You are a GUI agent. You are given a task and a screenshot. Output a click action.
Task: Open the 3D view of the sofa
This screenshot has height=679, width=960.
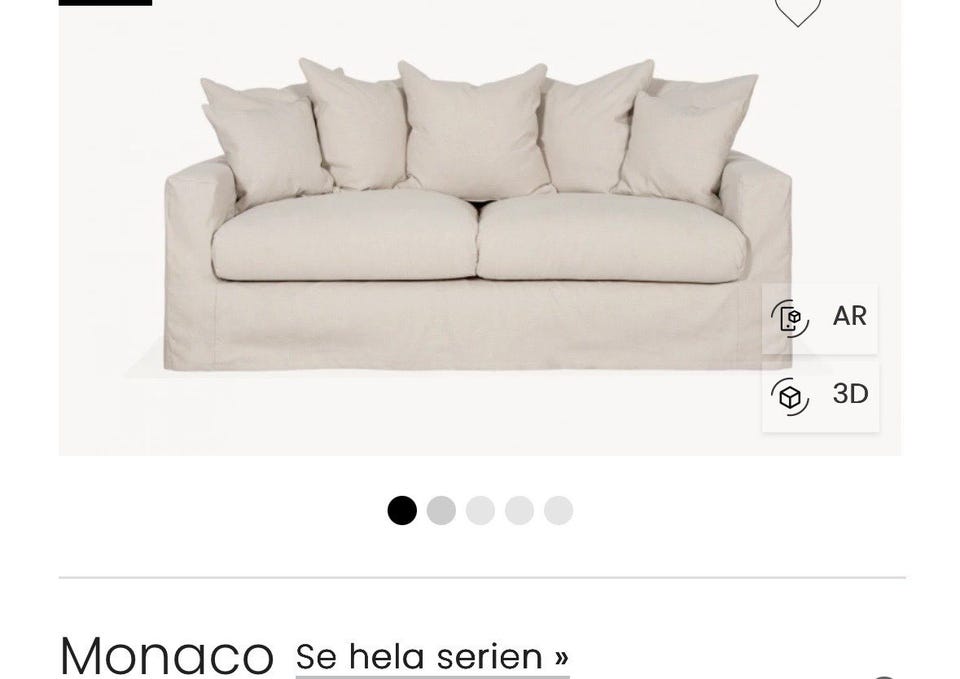click(820, 395)
